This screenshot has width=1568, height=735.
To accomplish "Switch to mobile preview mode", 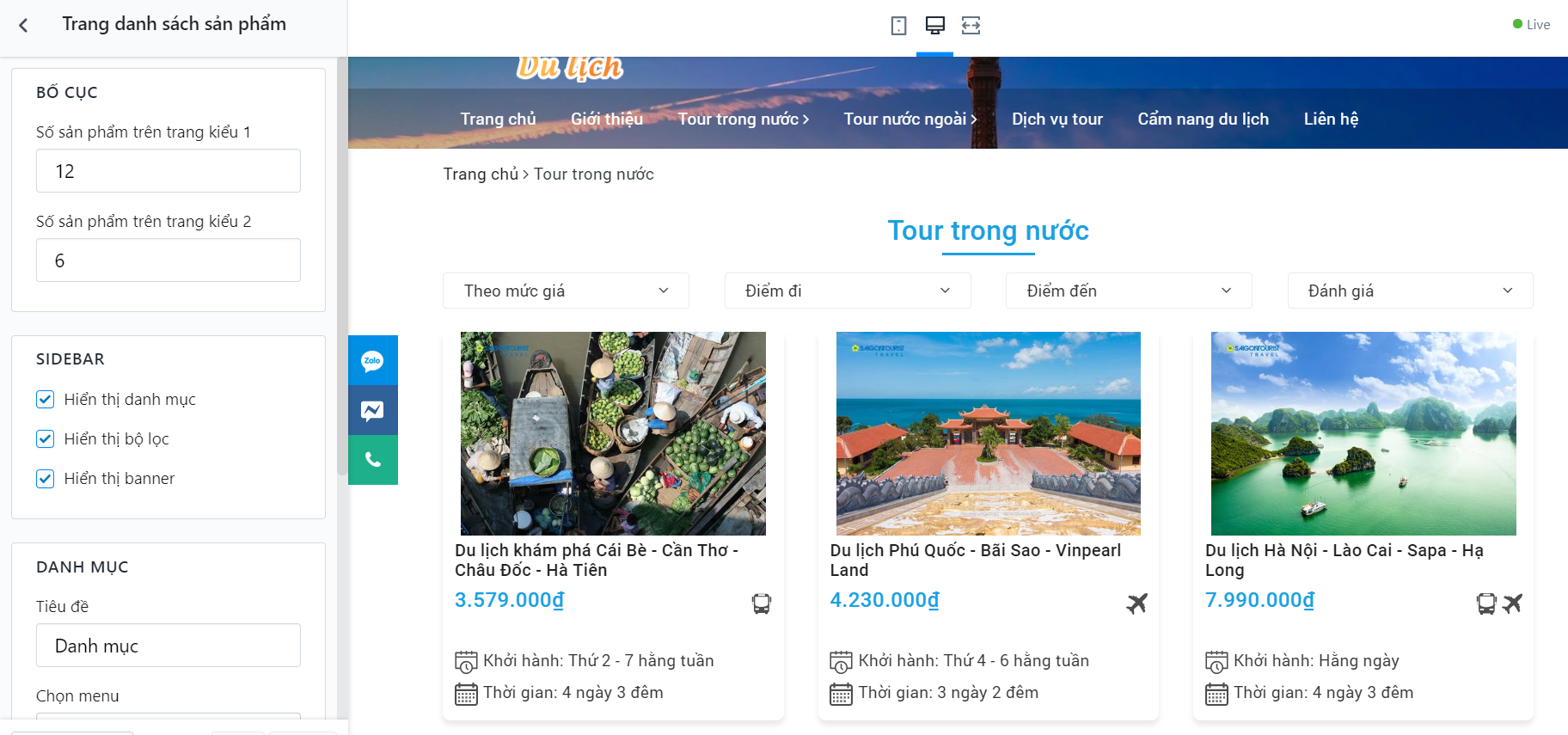I will click(898, 26).
